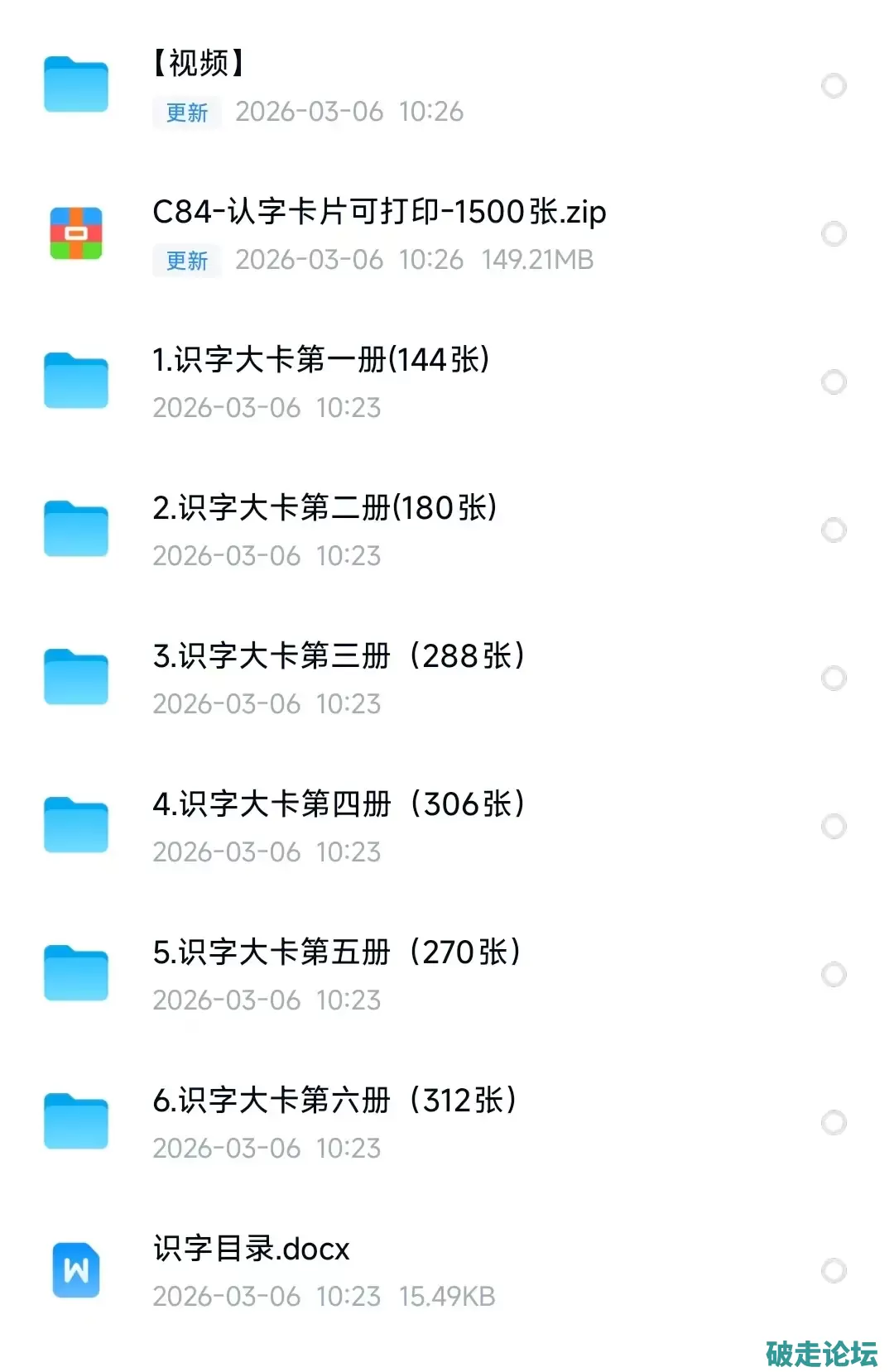Open the 识字目录.docx document
Viewport: 894px width, 1372px height.
(x=252, y=1250)
